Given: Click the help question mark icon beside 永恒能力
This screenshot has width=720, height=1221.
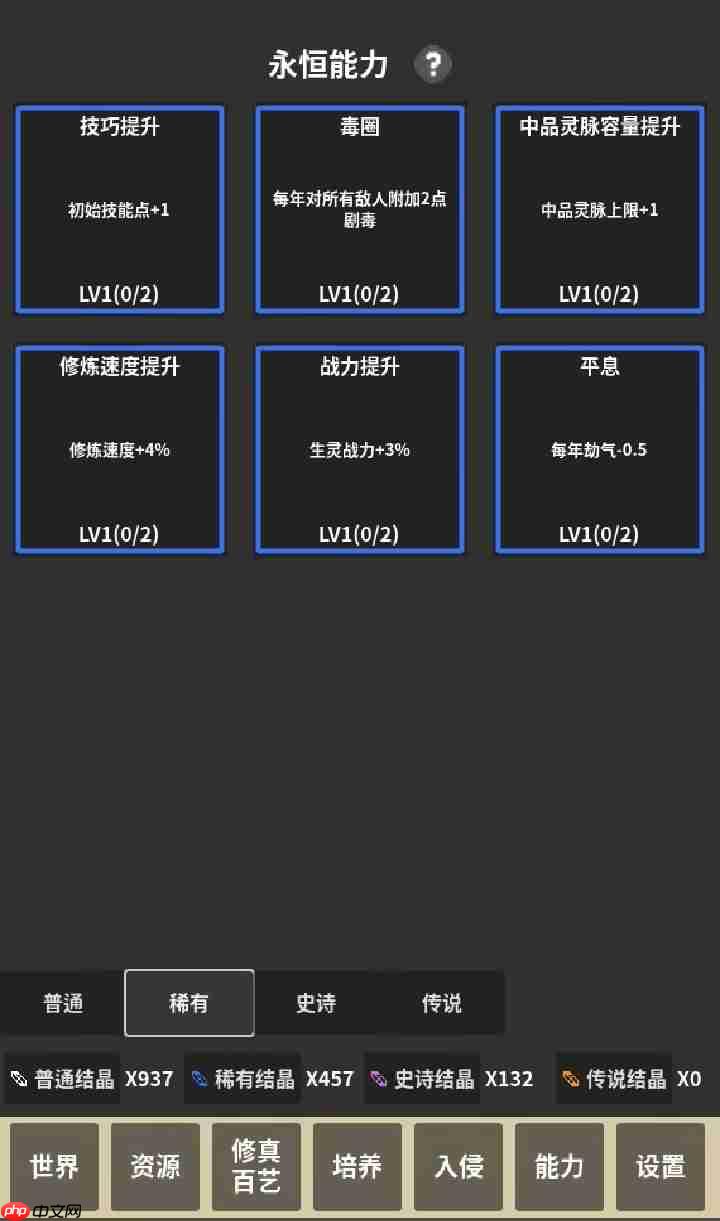Looking at the screenshot, I should pyautogui.click(x=433, y=64).
